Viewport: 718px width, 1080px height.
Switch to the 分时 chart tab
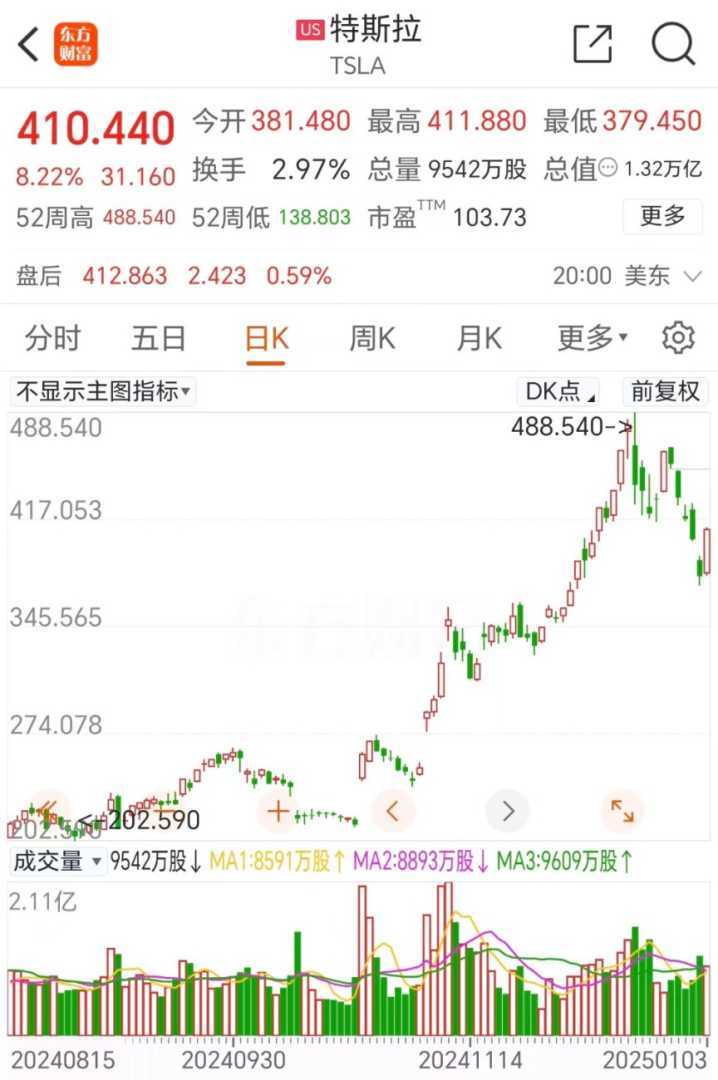[53, 339]
